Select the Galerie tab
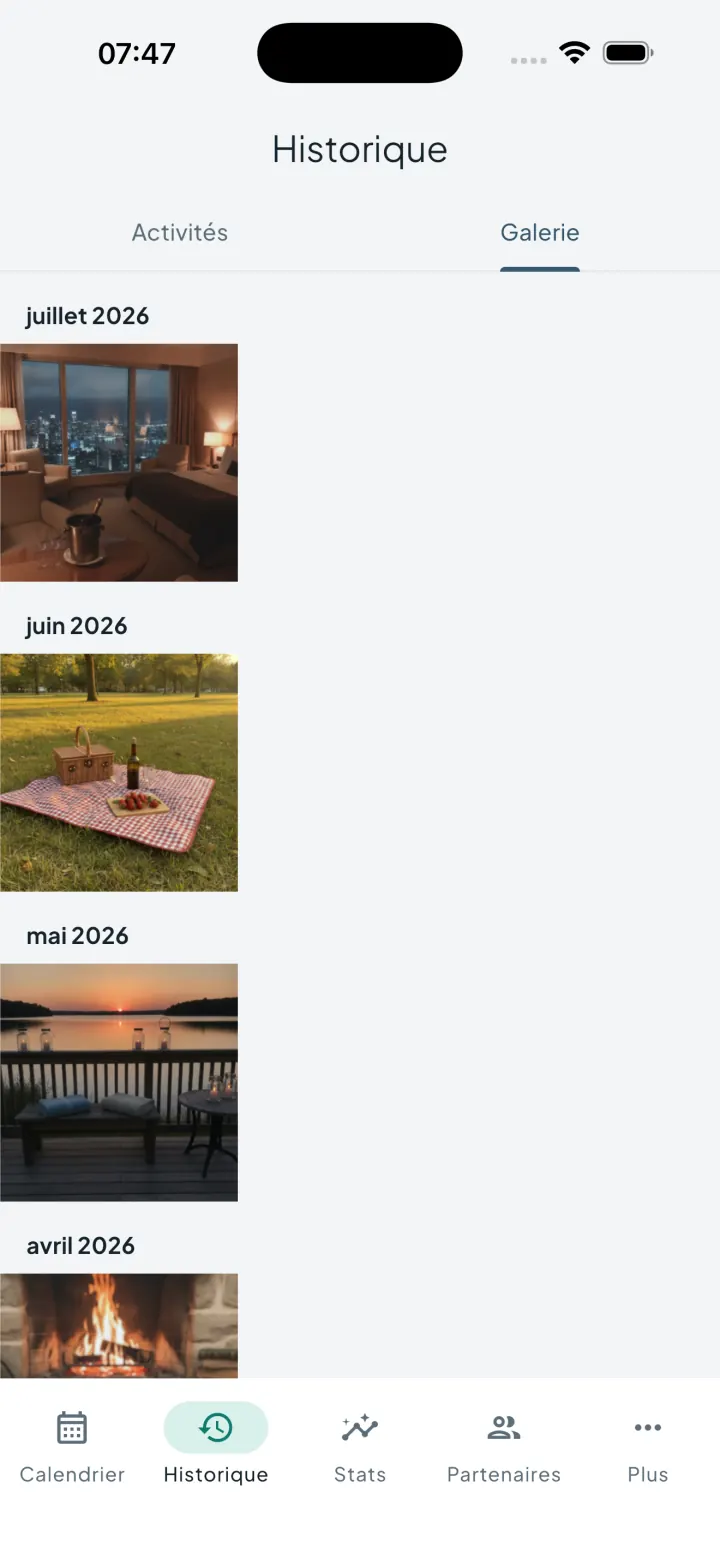The image size is (720, 1565). tap(540, 233)
